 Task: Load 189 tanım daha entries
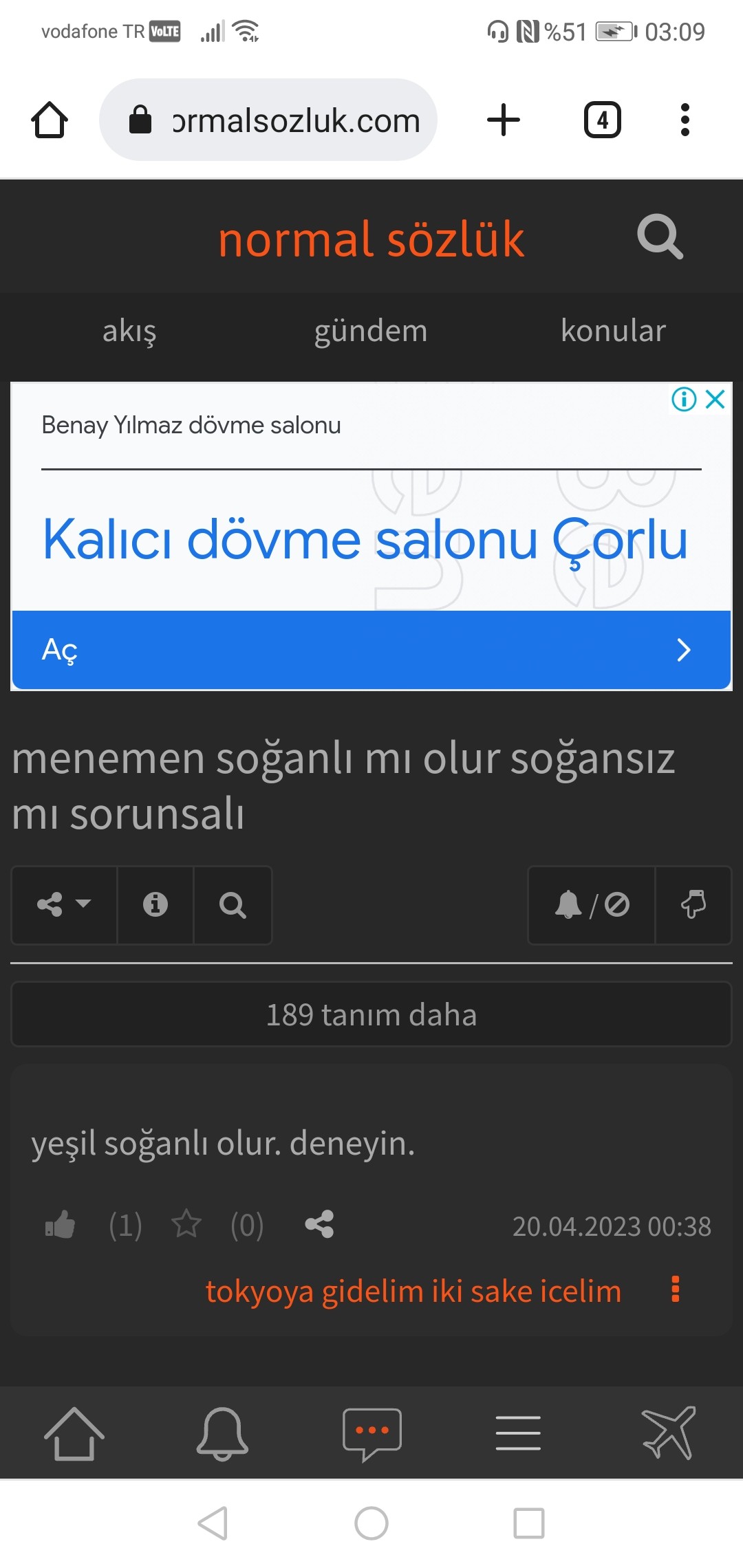point(371,1014)
